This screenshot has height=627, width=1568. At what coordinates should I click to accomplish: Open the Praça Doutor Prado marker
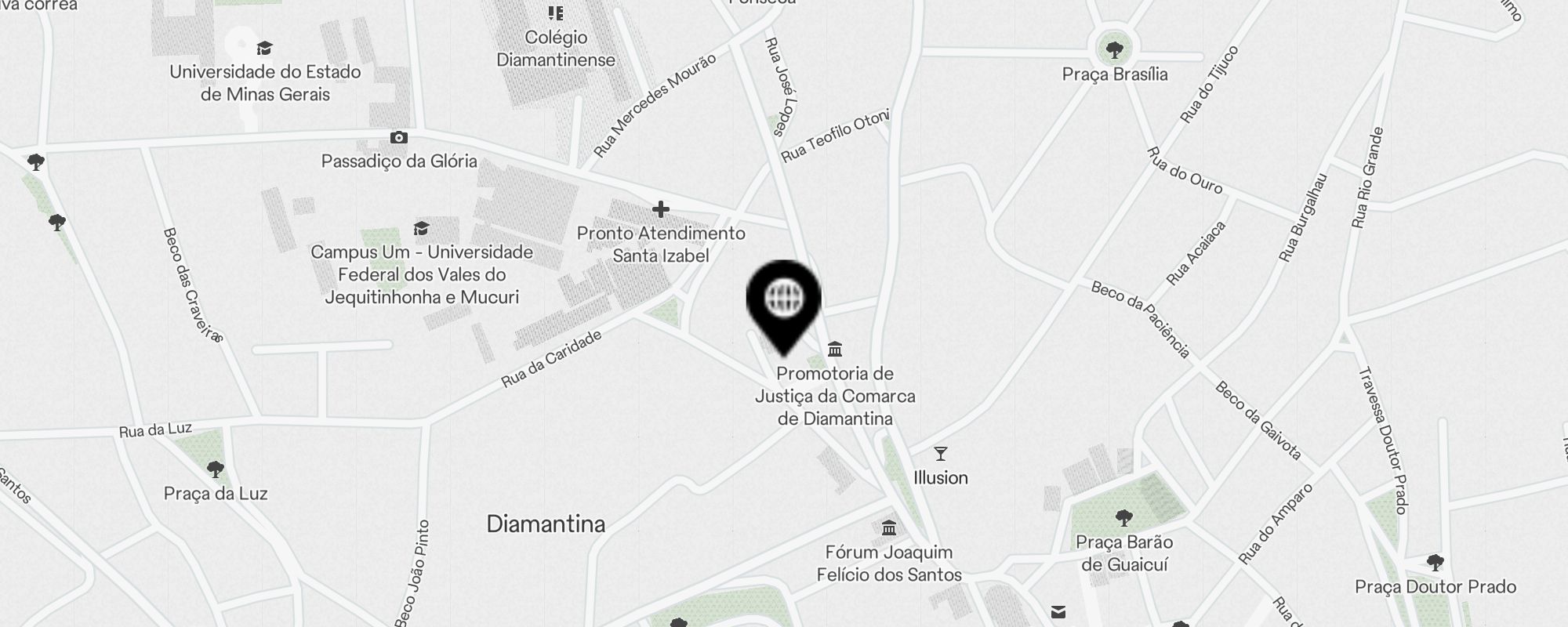coord(1435,563)
